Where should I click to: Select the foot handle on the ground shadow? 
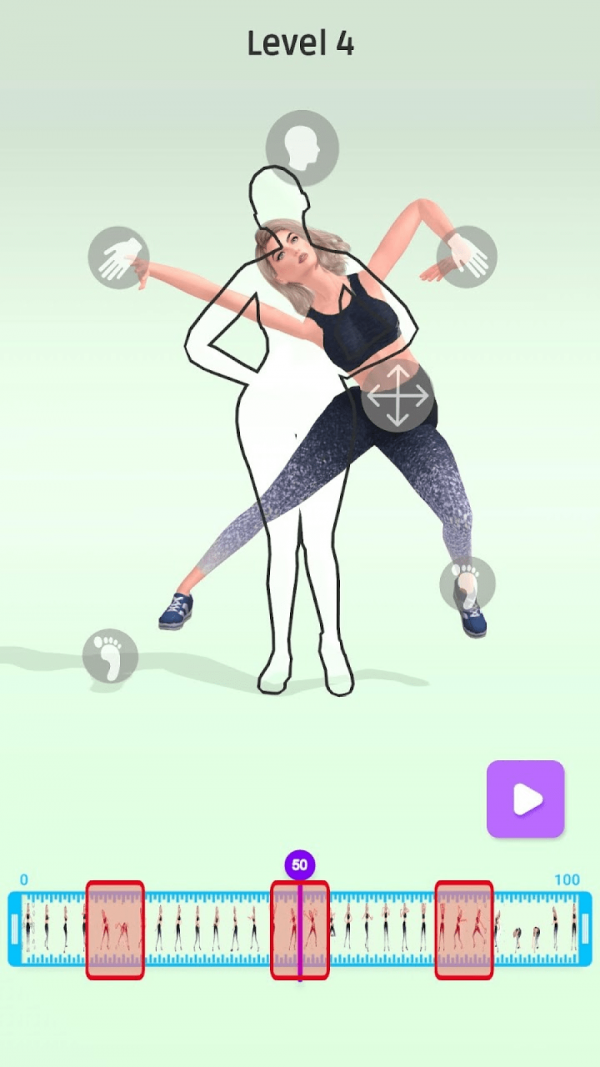(110, 656)
